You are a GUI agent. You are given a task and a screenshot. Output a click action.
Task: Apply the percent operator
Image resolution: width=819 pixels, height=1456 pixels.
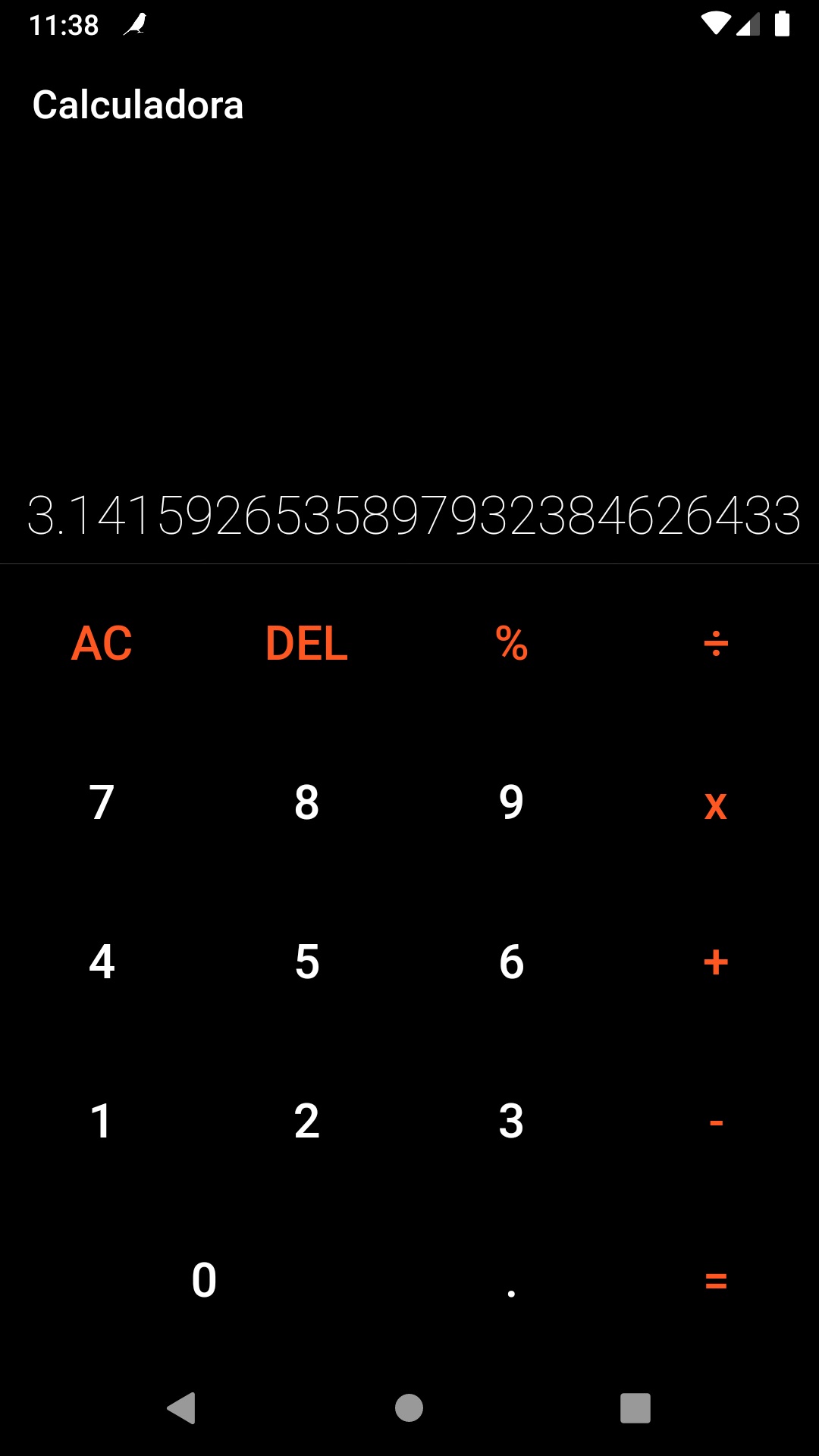tap(511, 644)
